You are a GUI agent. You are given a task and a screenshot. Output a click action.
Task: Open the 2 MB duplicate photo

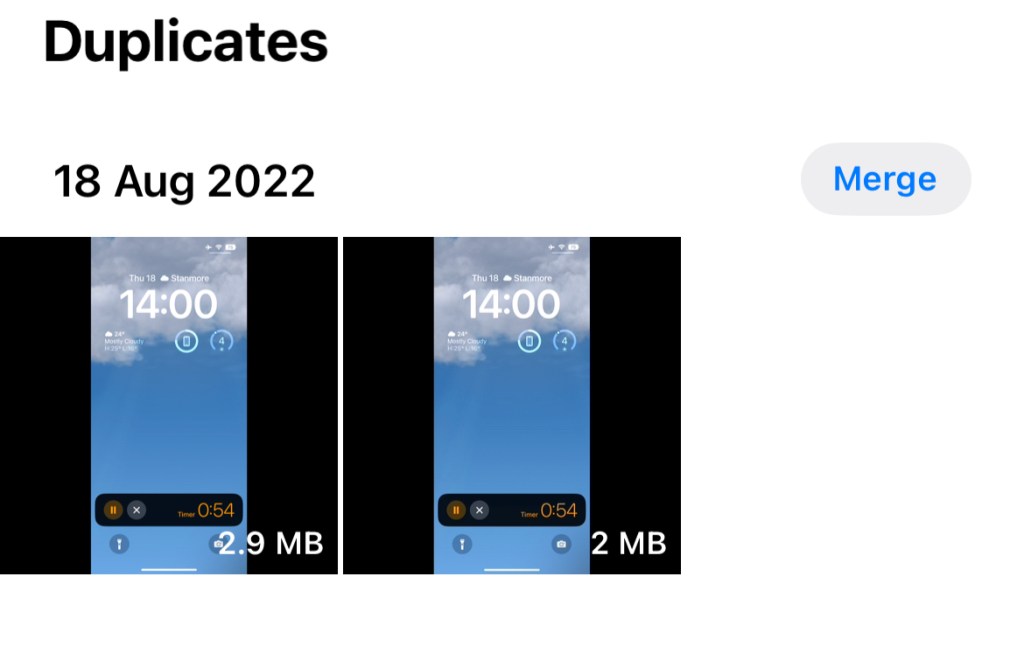click(x=511, y=405)
